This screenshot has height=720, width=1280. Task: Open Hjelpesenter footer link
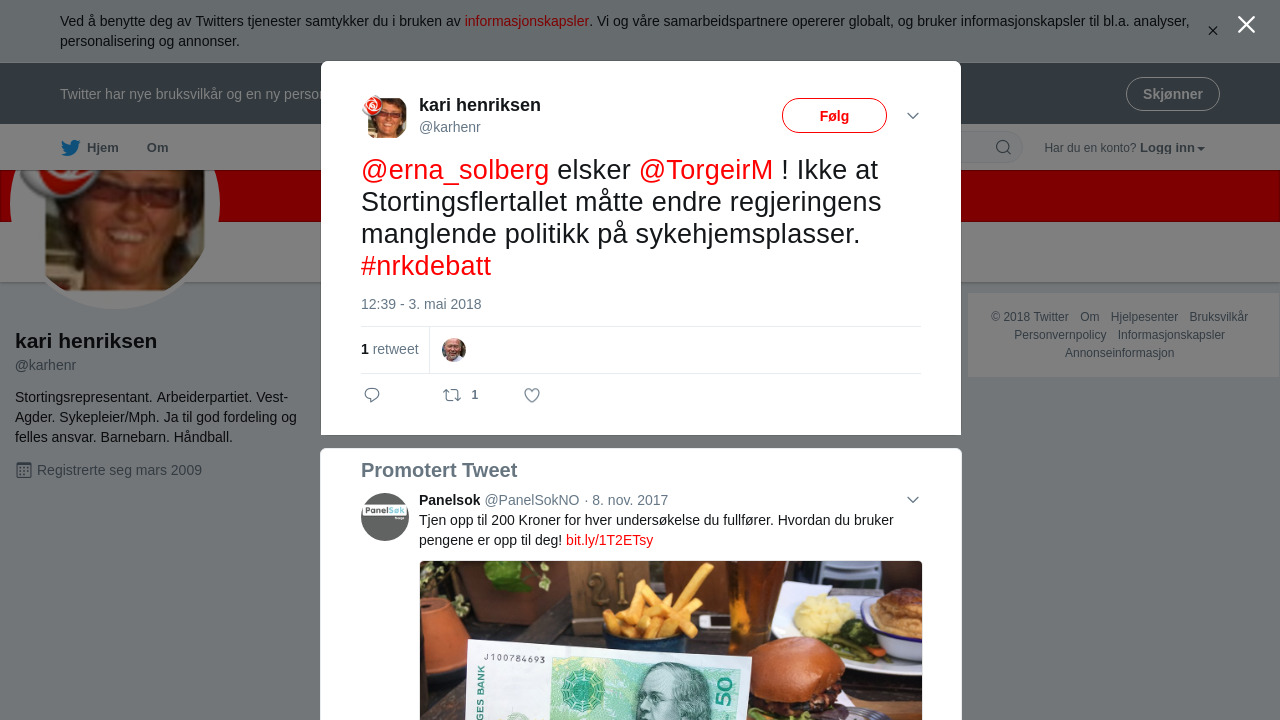[1144, 317]
